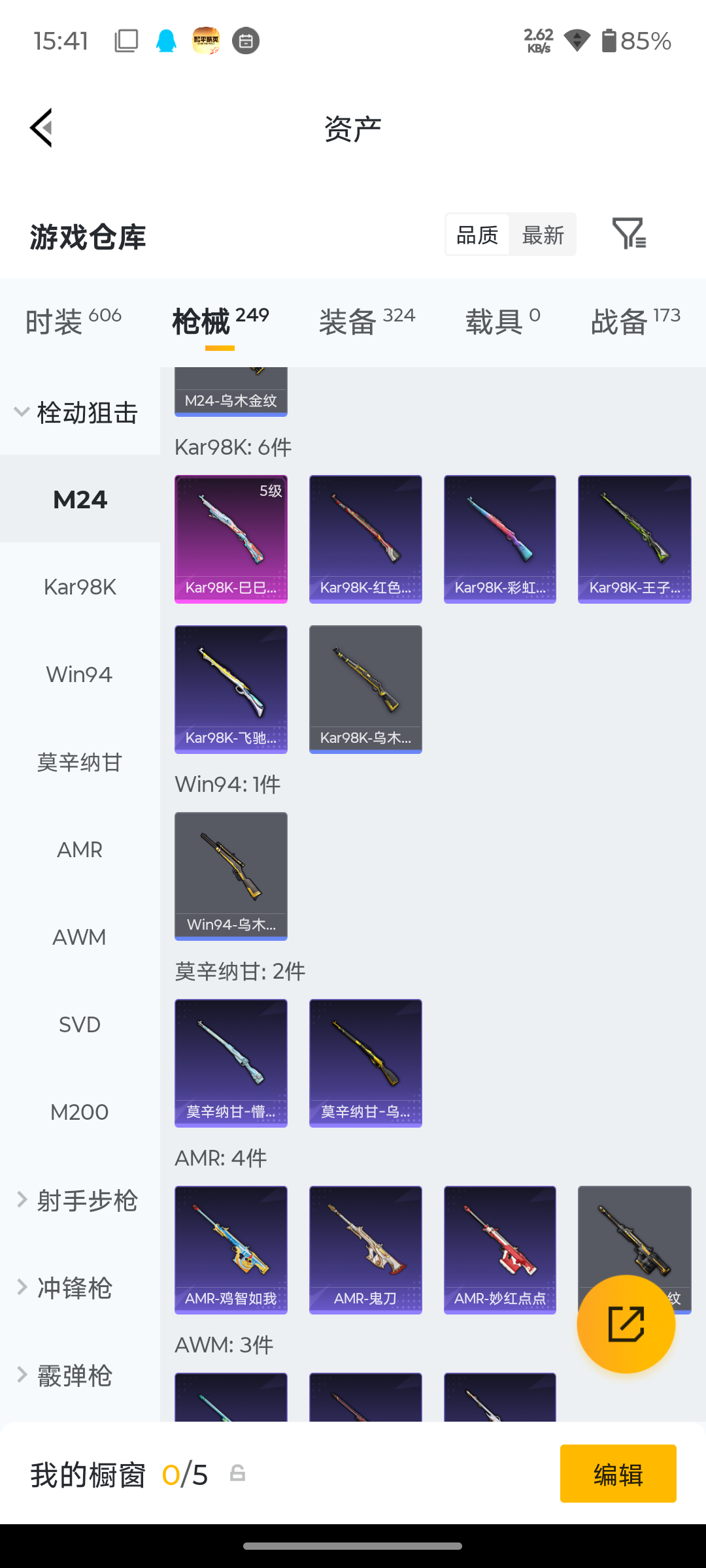Tap the orange share floating button
The width and height of the screenshot is (706, 1568).
[x=626, y=1324]
